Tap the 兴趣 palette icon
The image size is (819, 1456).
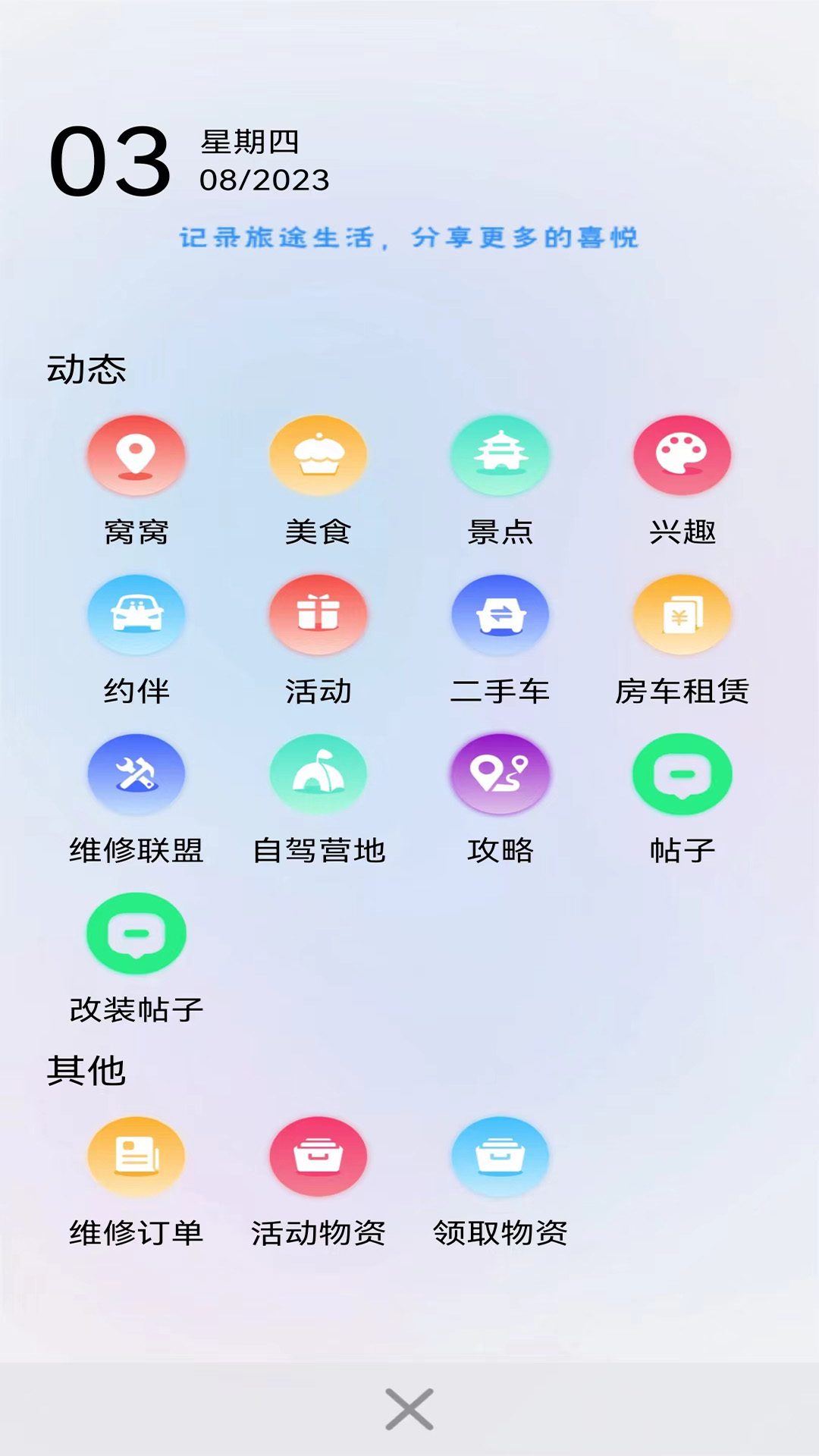[x=682, y=455]
